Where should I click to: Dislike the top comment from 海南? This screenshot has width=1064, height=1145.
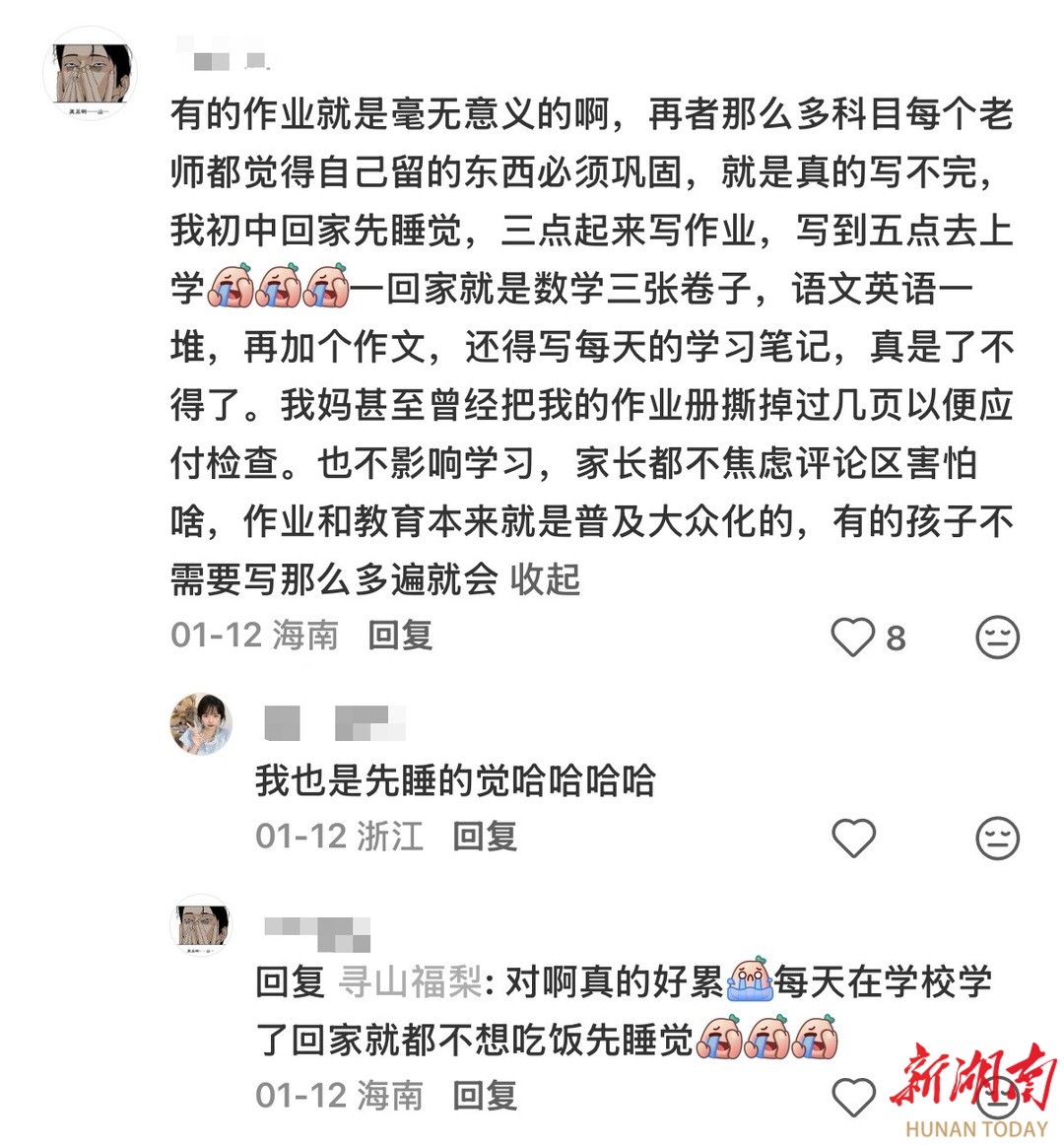(x=997, y=638)
